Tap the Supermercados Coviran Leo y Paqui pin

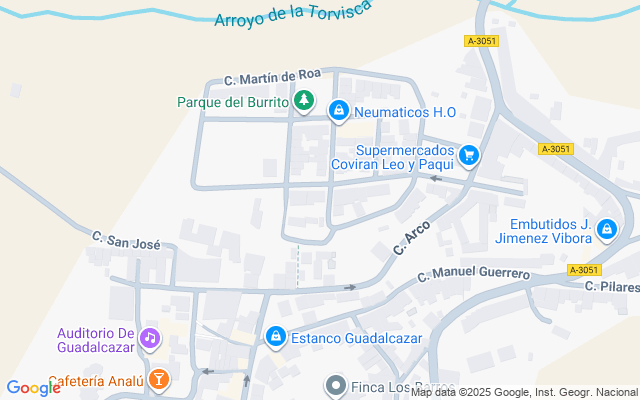470,155
